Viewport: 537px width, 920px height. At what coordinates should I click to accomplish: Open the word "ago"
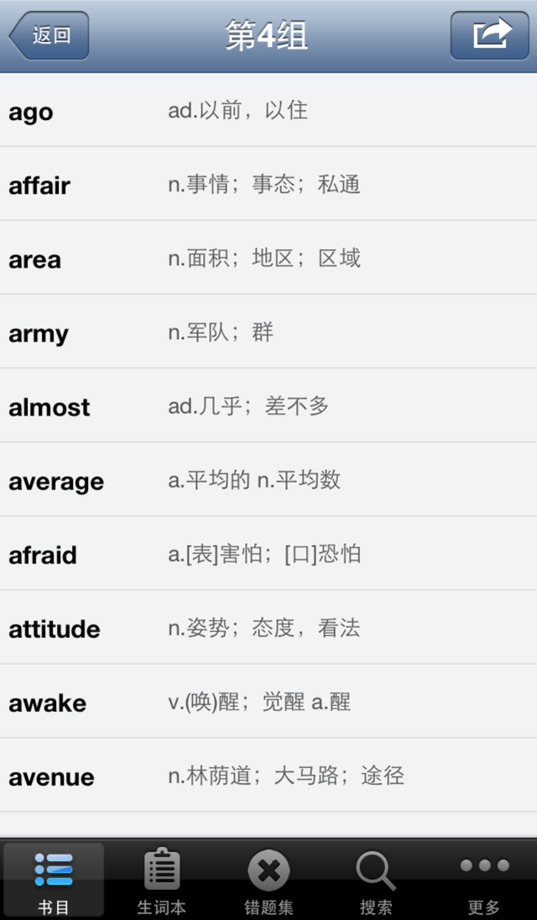click(268, 110)
